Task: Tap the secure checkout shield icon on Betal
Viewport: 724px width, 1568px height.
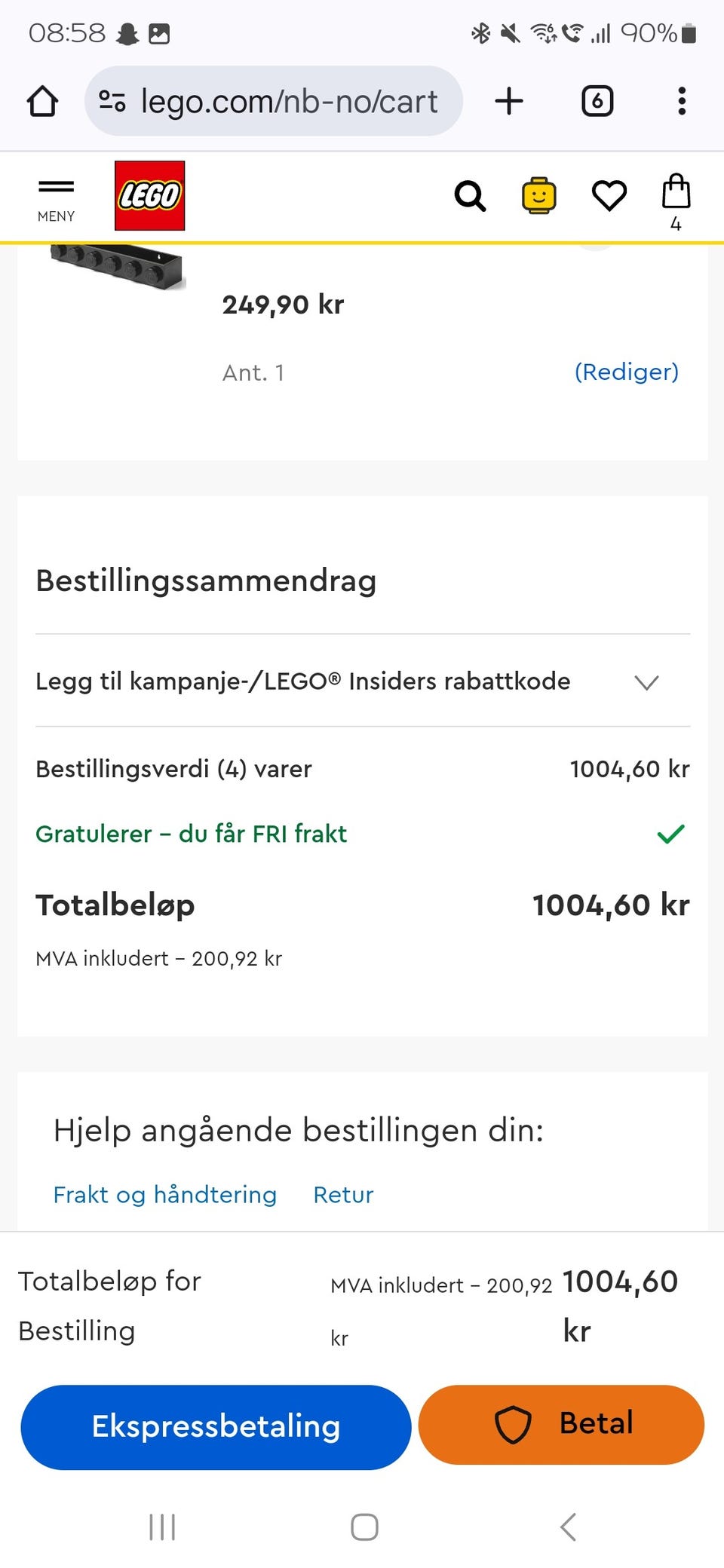Action: (x=513, y=1424)
